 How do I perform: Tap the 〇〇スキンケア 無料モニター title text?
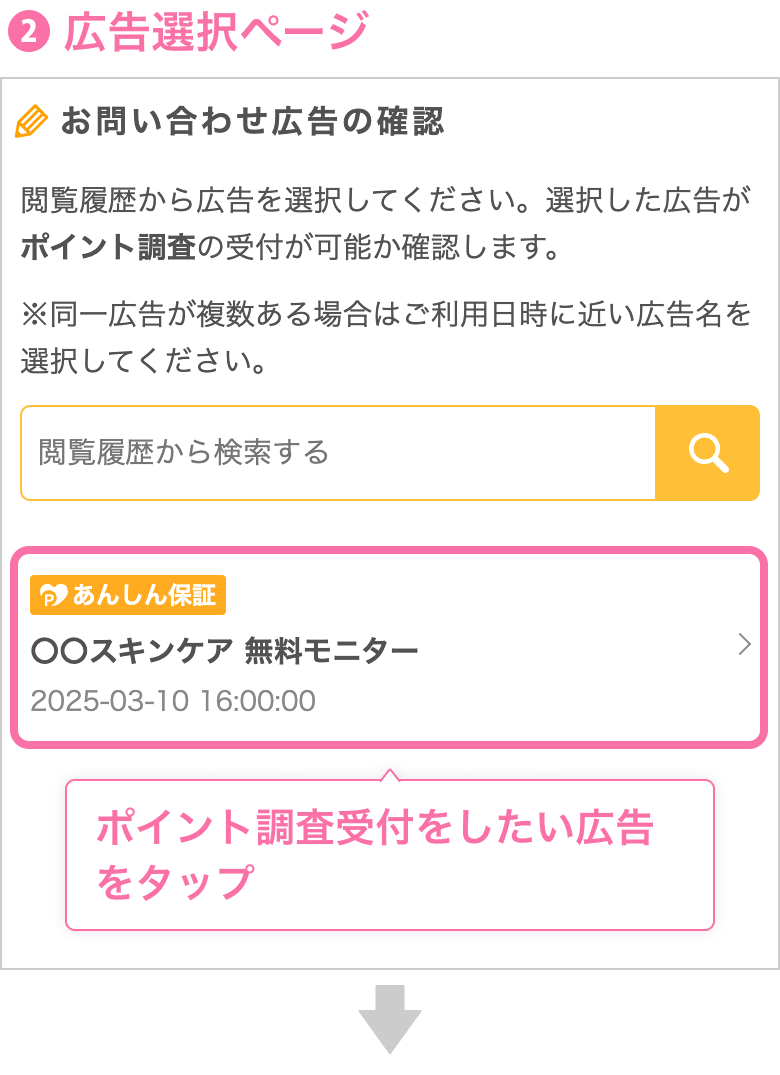tap(220, 648)
